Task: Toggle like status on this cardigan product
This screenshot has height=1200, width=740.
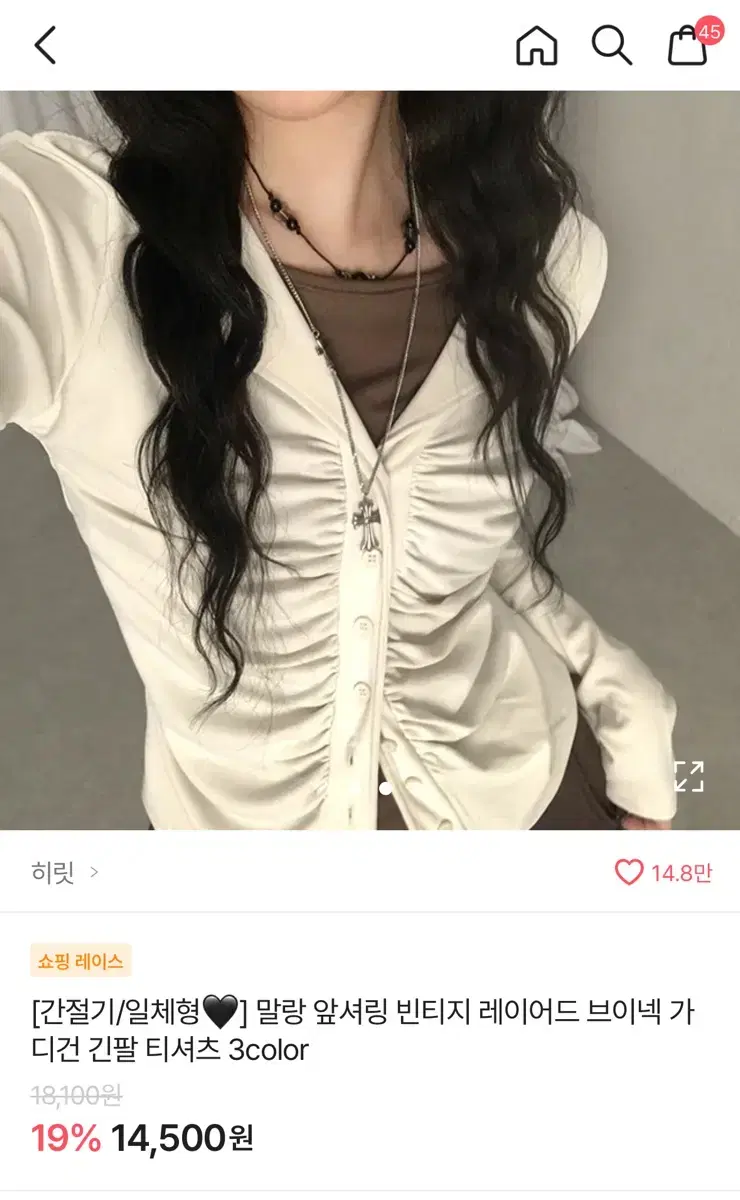Action: point(628,871)
